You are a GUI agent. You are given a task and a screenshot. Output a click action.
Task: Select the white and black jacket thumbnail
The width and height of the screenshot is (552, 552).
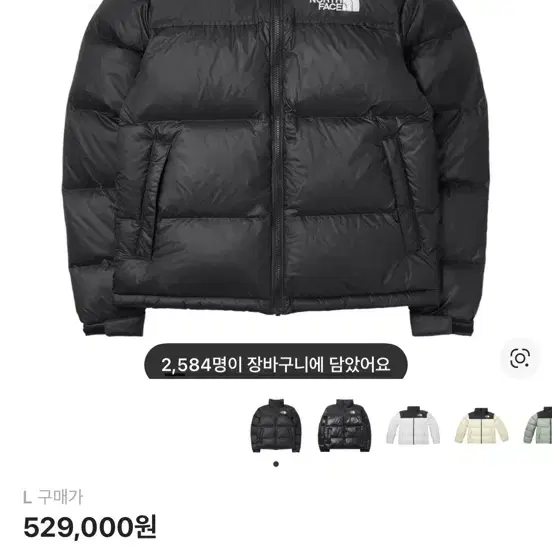(x=413, y=426)
